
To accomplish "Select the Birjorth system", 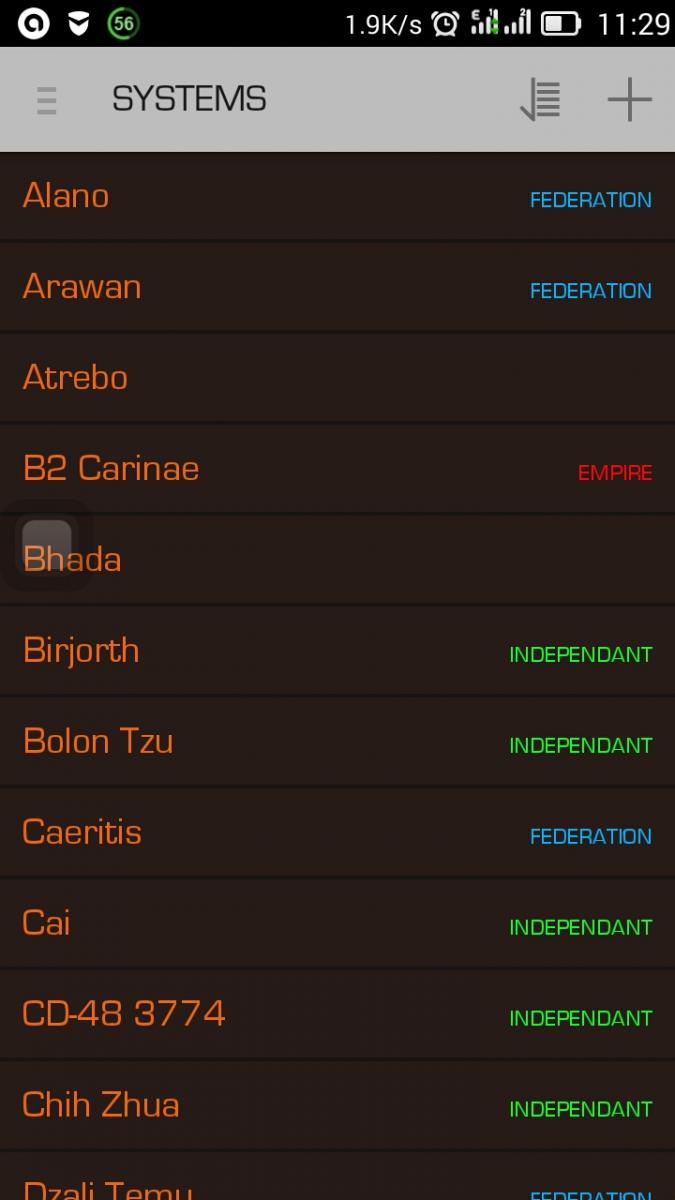I will click(x=337, y=651).
